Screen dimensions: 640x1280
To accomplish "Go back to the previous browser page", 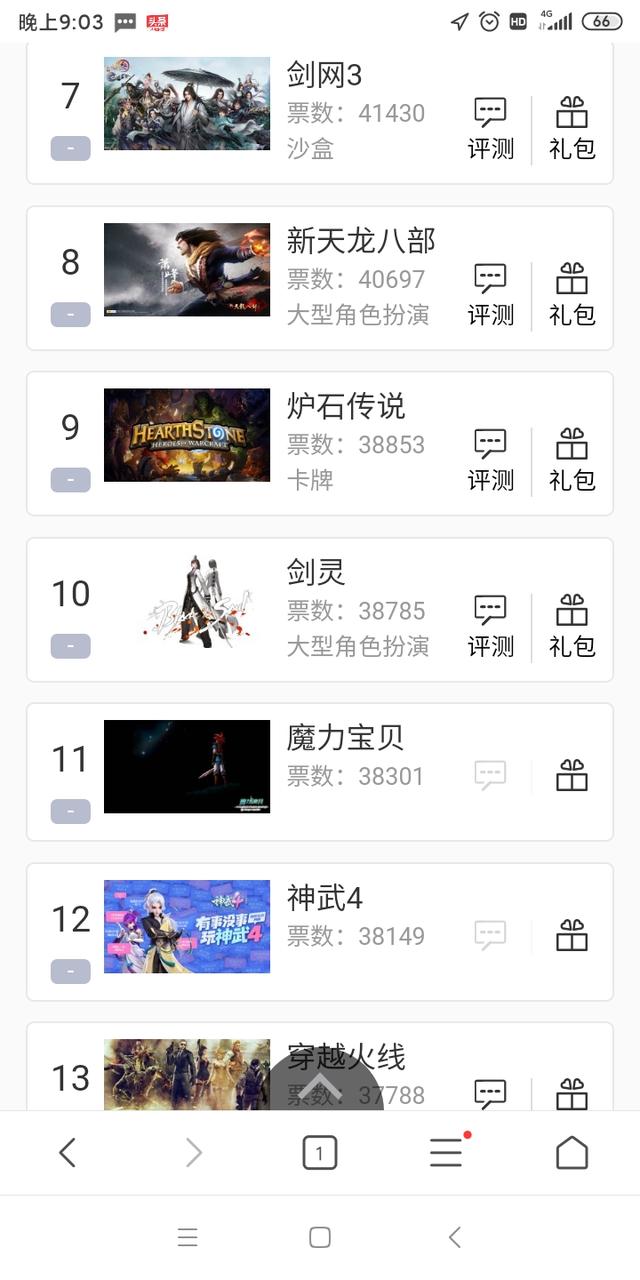I will (x=67, y=1153).
